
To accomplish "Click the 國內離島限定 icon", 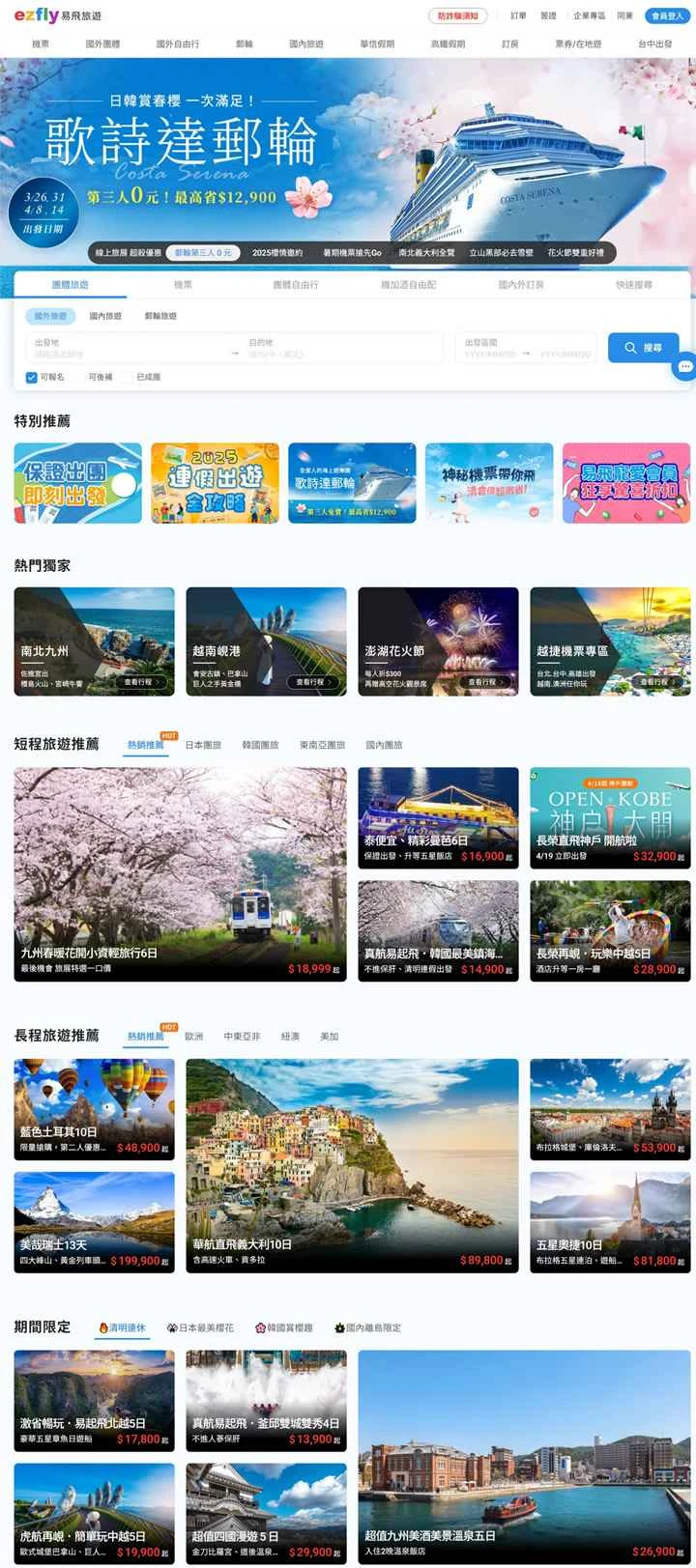I will tap(338, 1326).
